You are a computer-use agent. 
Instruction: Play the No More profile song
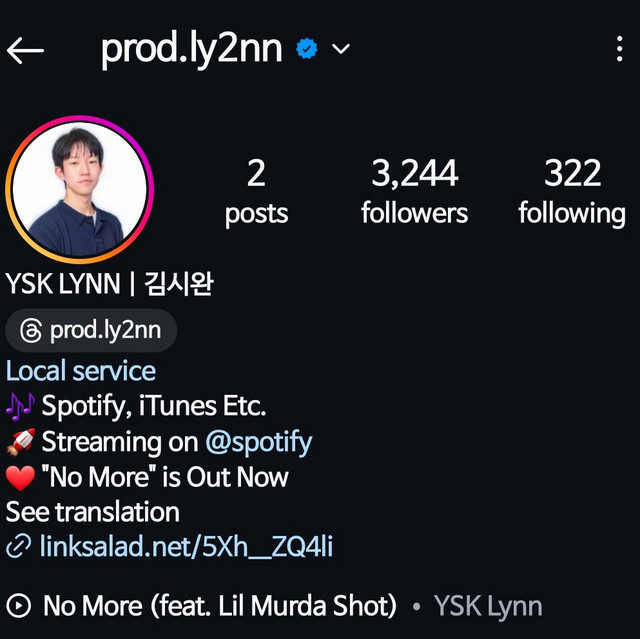click(x=201, y=605)
